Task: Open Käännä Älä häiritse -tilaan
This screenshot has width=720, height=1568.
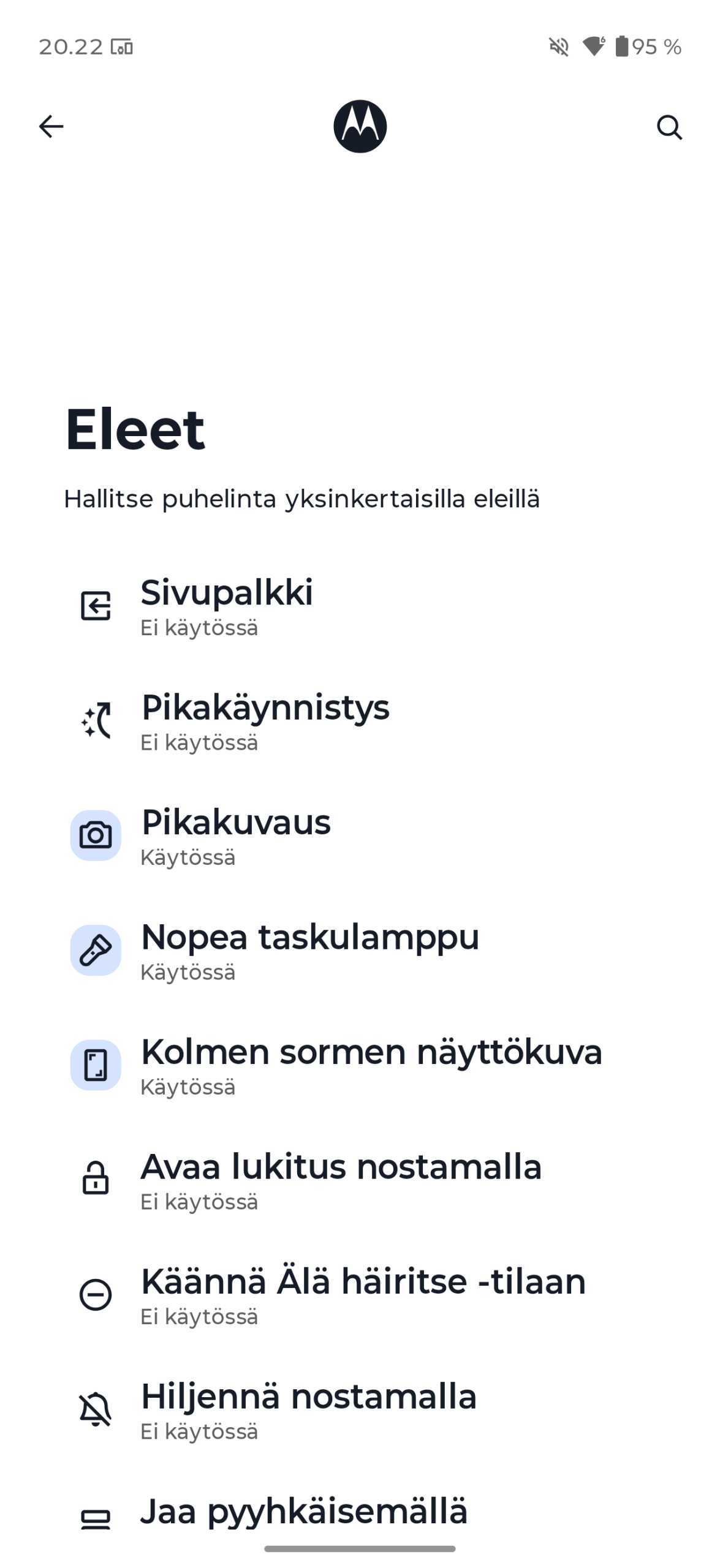Action: 360,1295
